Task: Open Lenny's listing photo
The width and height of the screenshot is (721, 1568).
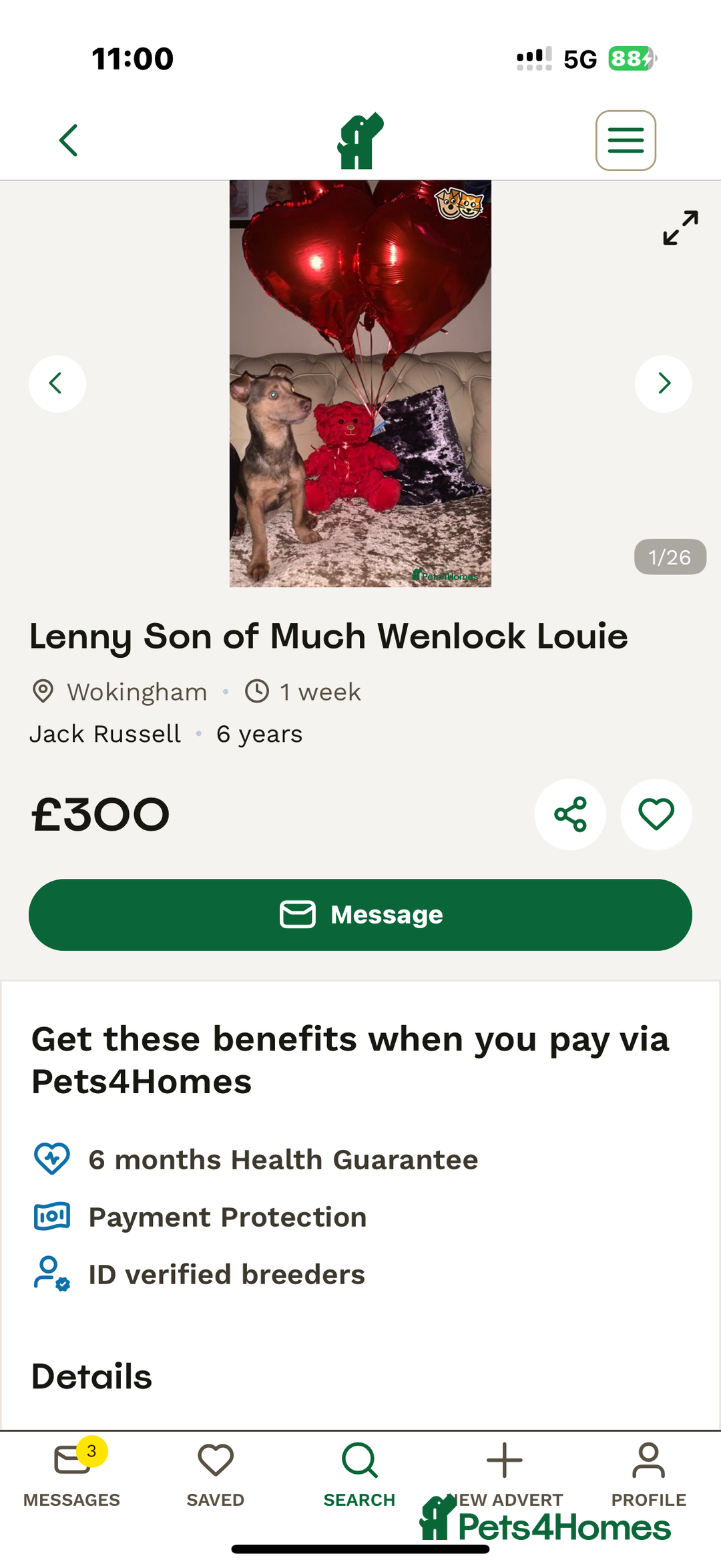Action: click(360, 383)
